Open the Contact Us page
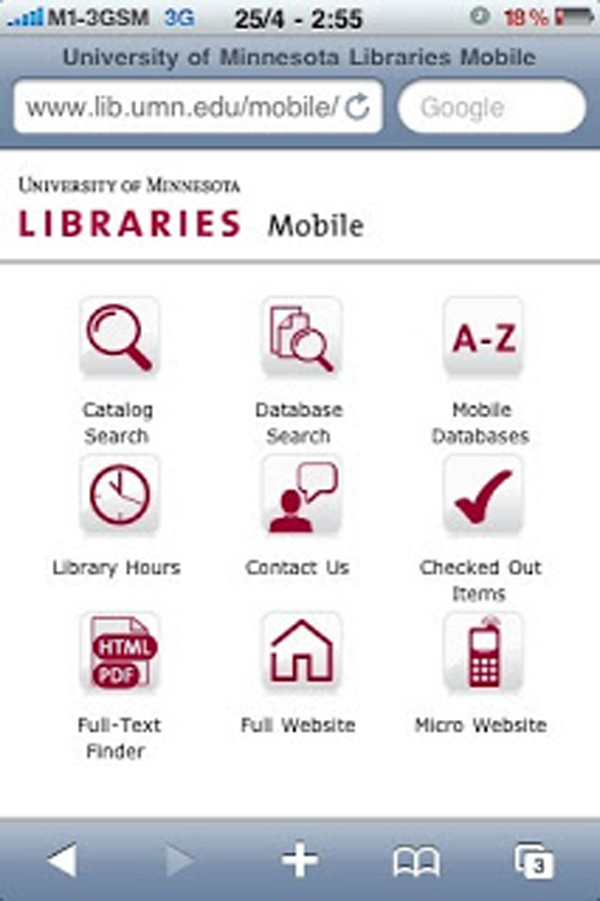The height and width of the screenshot is (901, 600). coord(300,495)
